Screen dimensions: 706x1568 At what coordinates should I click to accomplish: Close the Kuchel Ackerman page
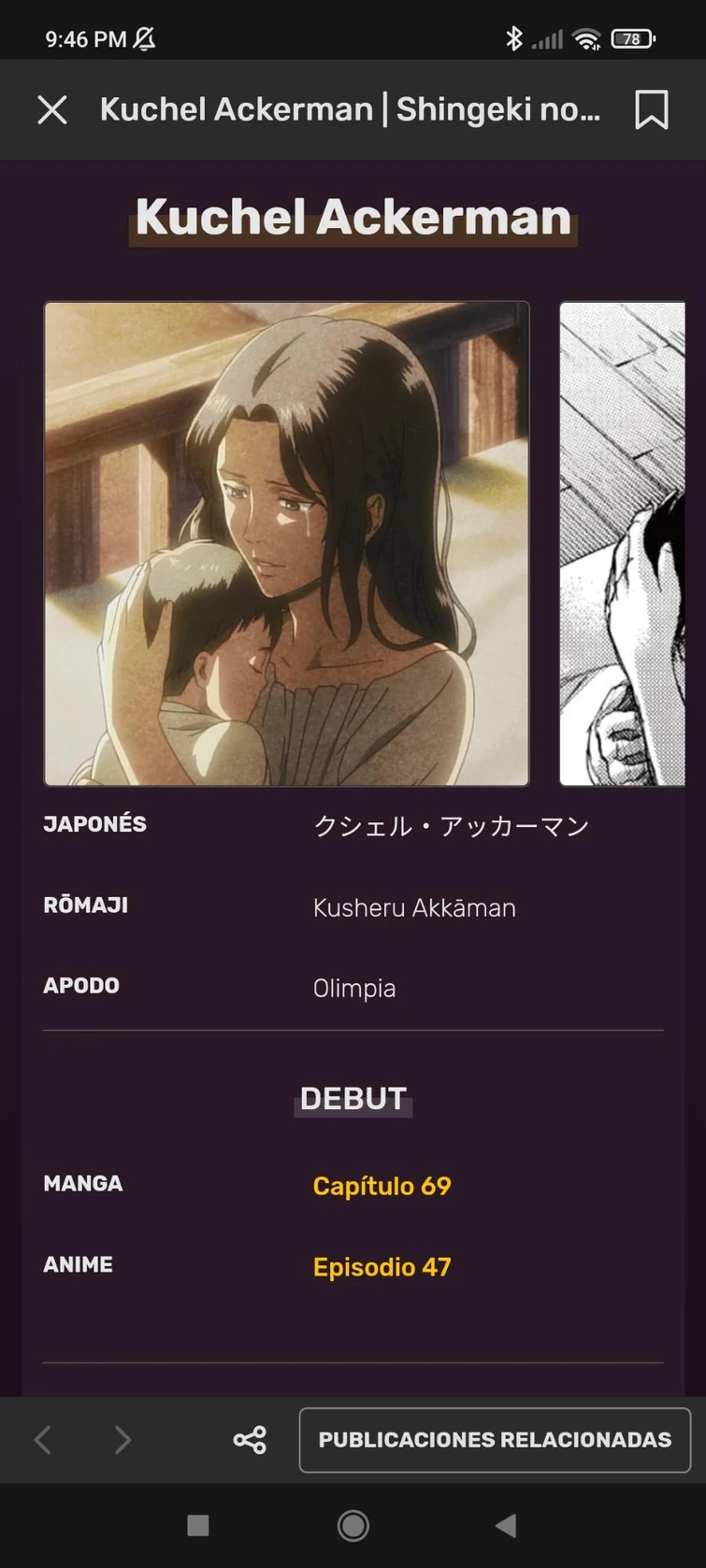pos(52,109)
